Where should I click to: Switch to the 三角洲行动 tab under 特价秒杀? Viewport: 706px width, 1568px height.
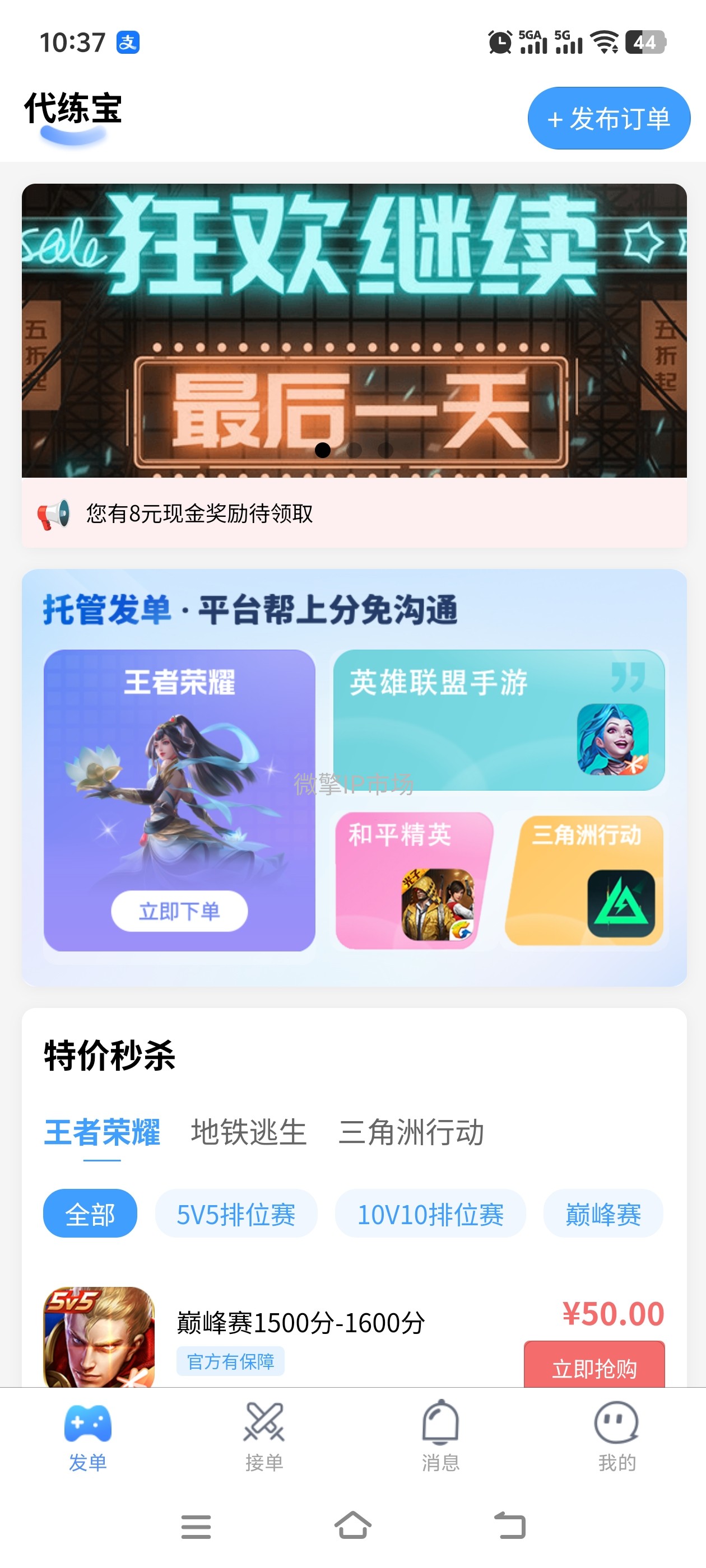click(411, 1132)
